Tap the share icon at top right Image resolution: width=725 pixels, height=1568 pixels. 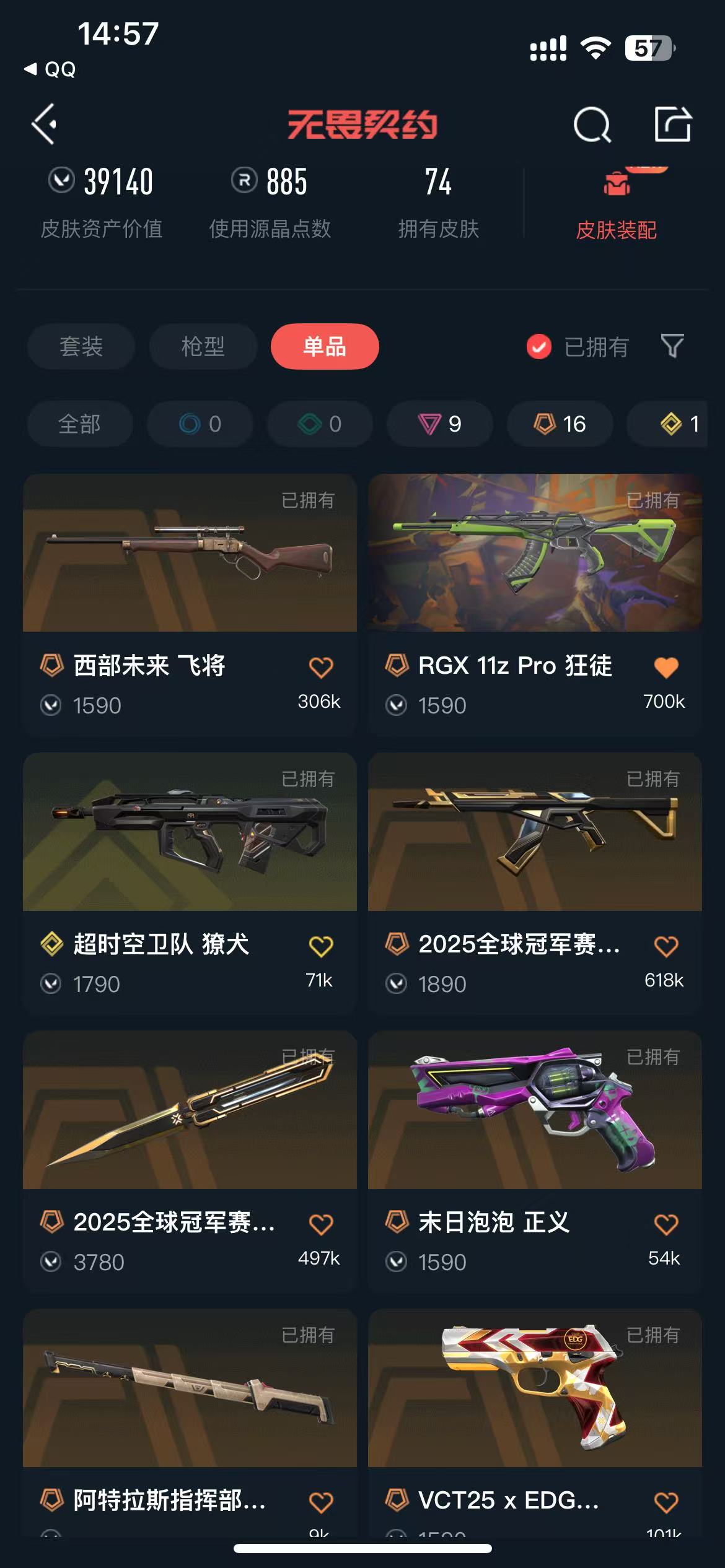click(673, 124)
